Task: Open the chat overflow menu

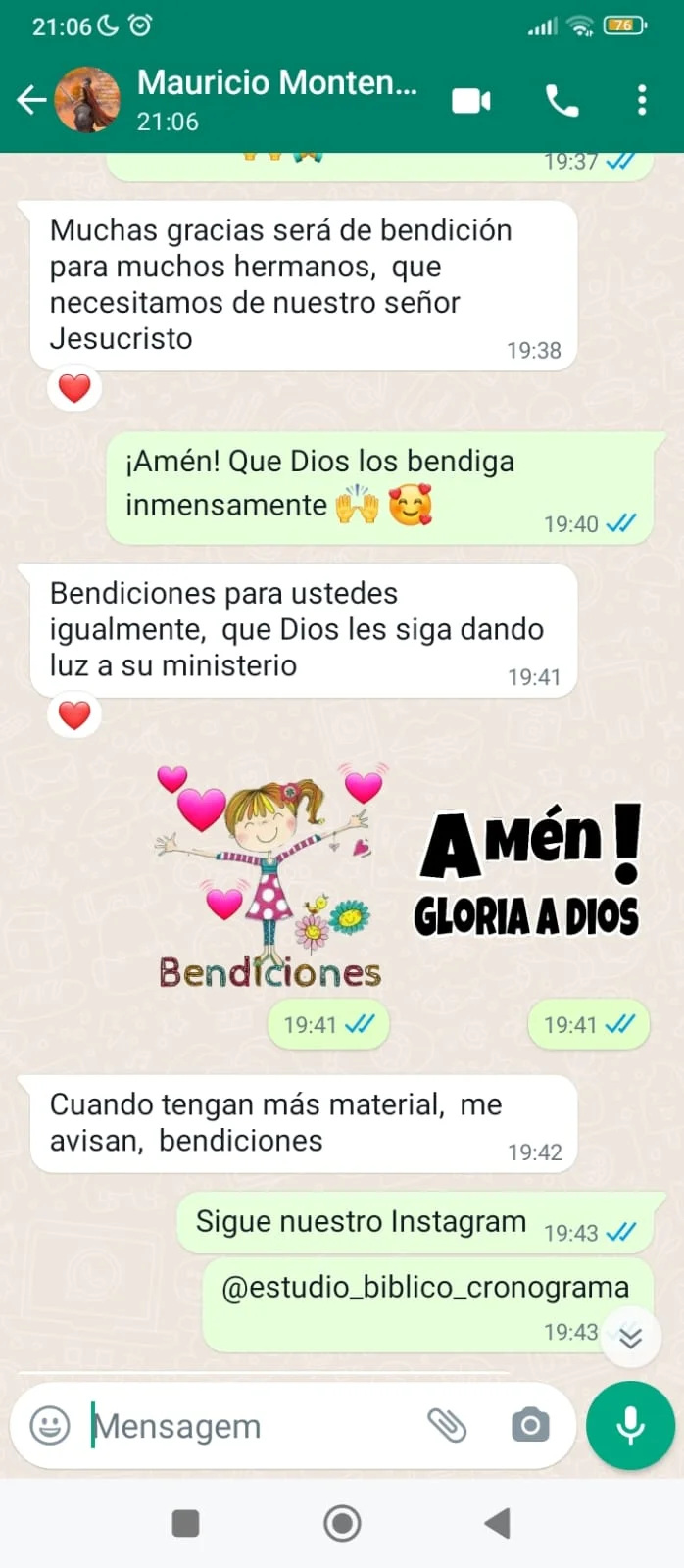Action: (x=642, y=100)
